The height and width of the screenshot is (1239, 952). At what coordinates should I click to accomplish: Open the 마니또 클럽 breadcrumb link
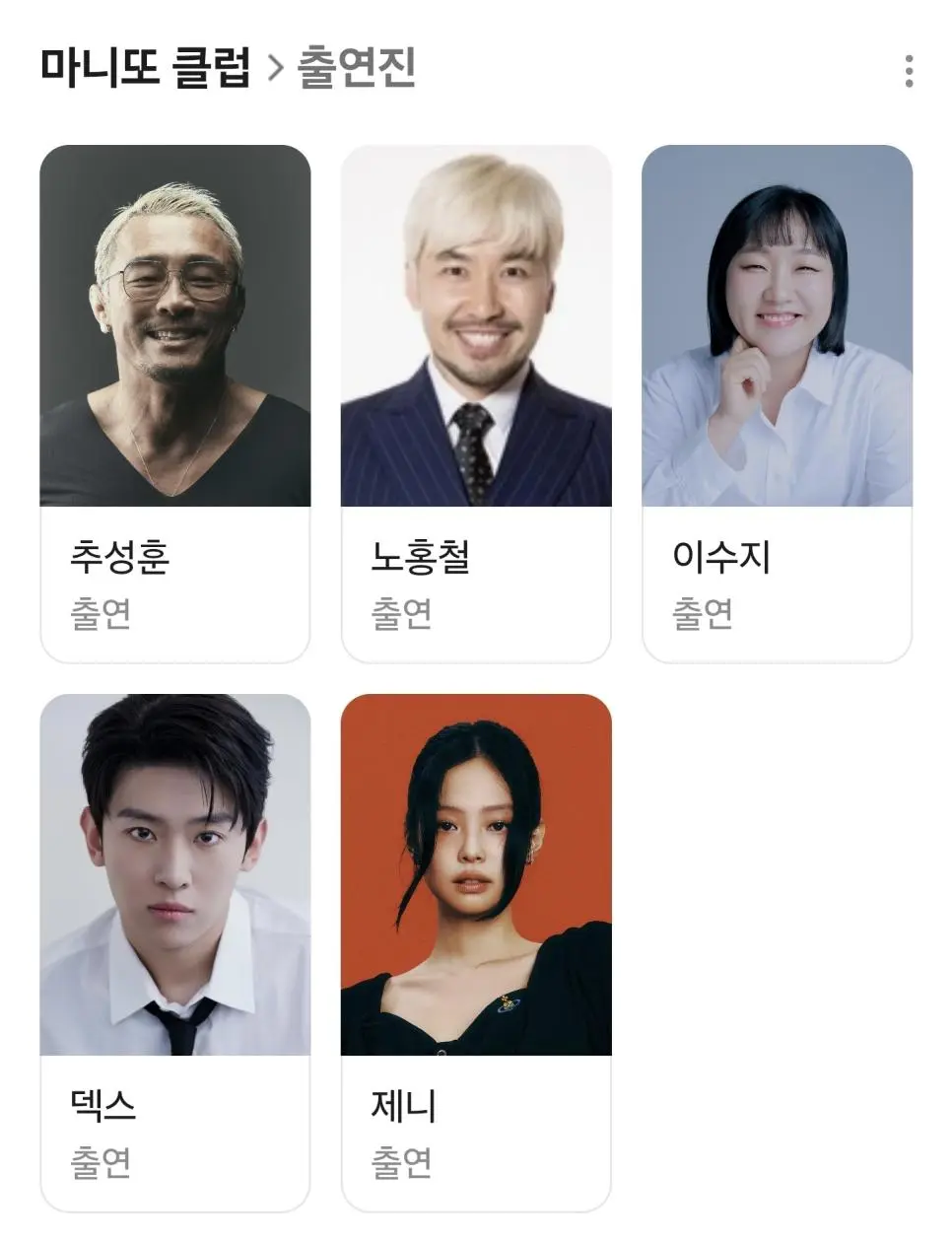tap(146, 69)
